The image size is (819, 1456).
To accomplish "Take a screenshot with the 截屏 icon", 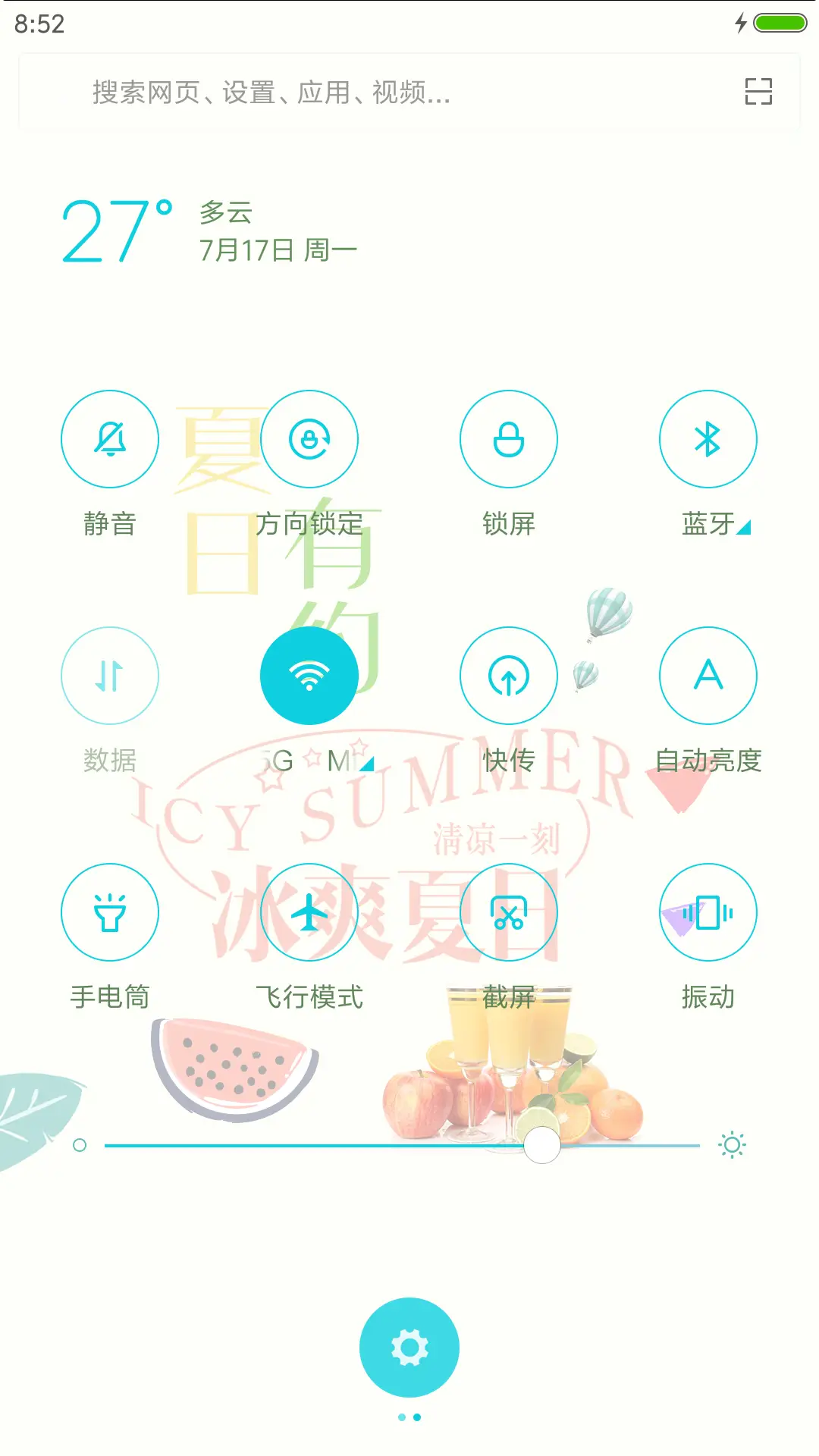I will tap(508, 912).
